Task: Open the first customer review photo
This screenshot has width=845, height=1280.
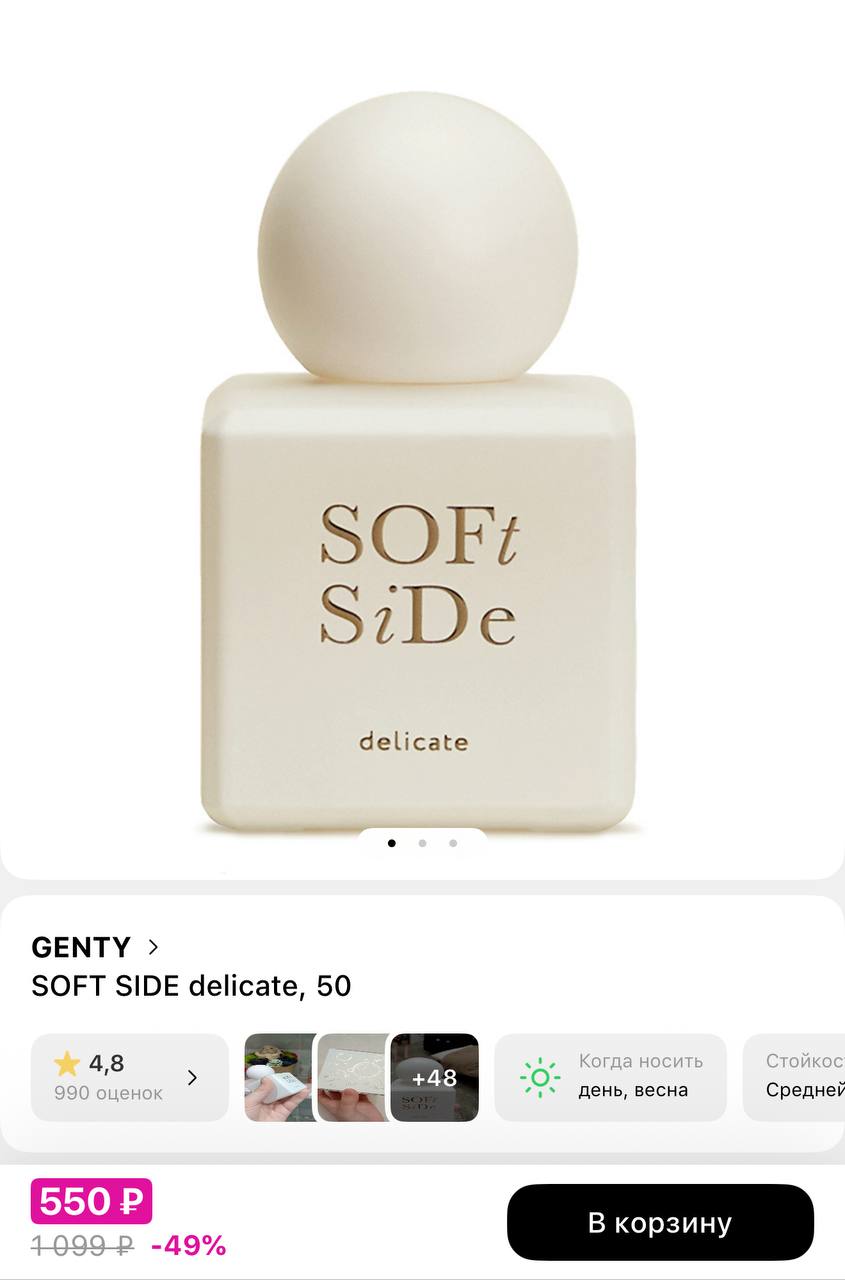Action: tap(279, 1077)
